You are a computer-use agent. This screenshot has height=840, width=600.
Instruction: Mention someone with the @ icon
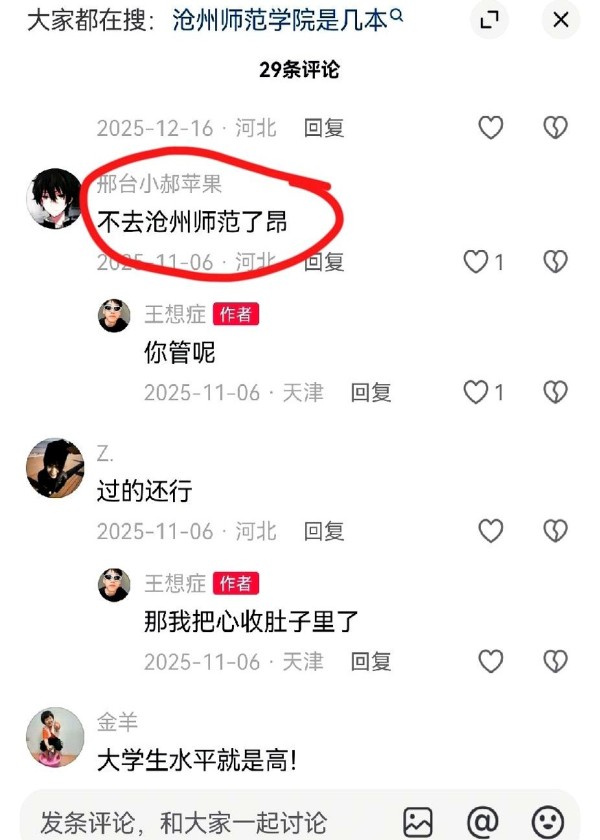[482, 822]
